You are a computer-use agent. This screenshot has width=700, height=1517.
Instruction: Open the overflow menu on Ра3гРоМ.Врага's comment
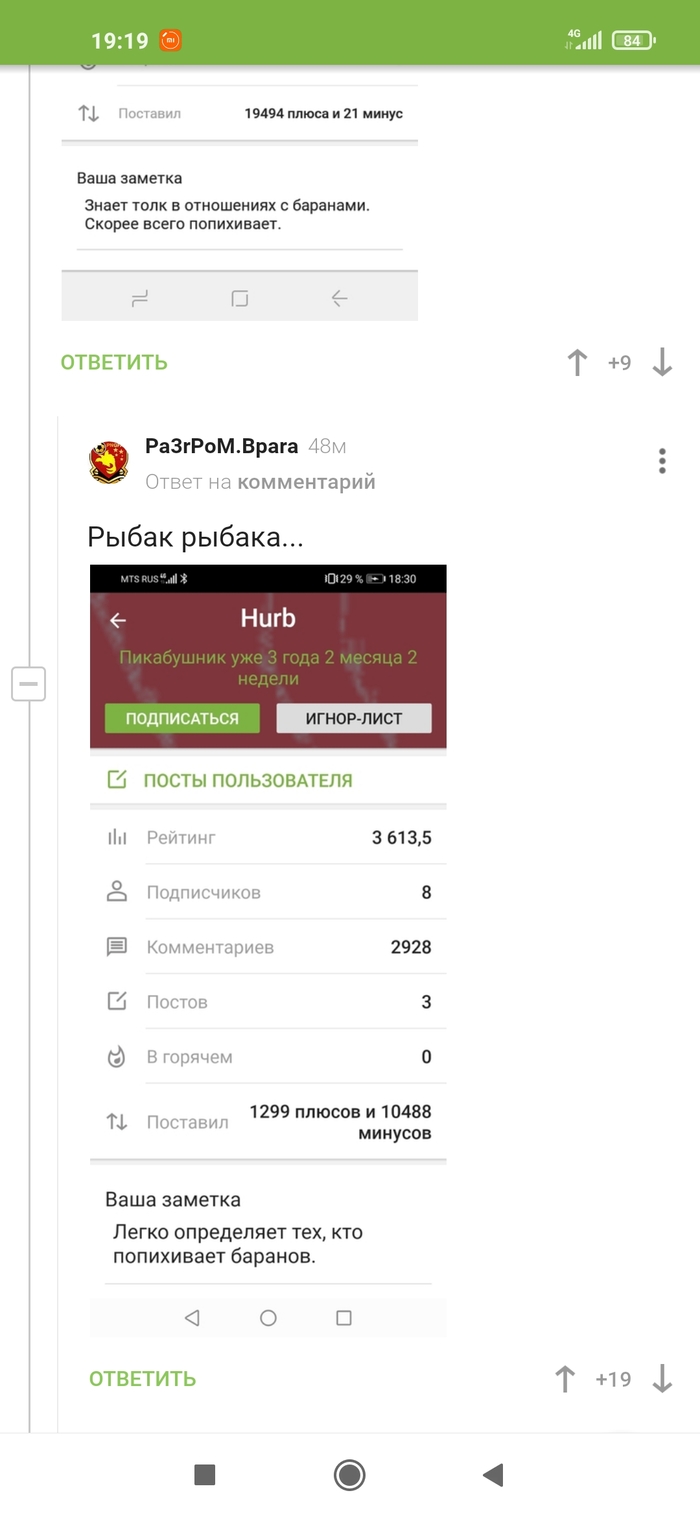(x=662, y=461)
